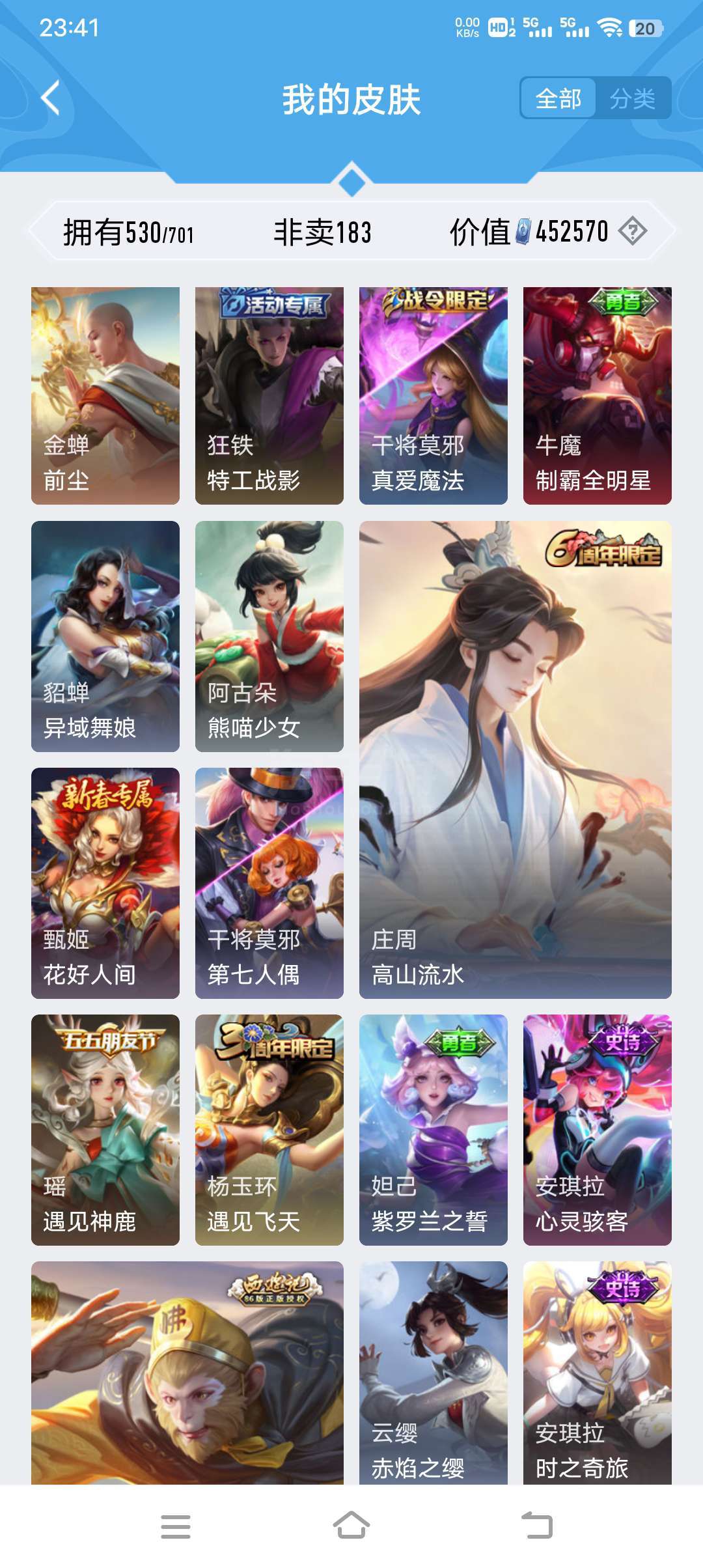
Task: Select 牛魔 制霸全明星 skin
Action: [x=598, y=395]
